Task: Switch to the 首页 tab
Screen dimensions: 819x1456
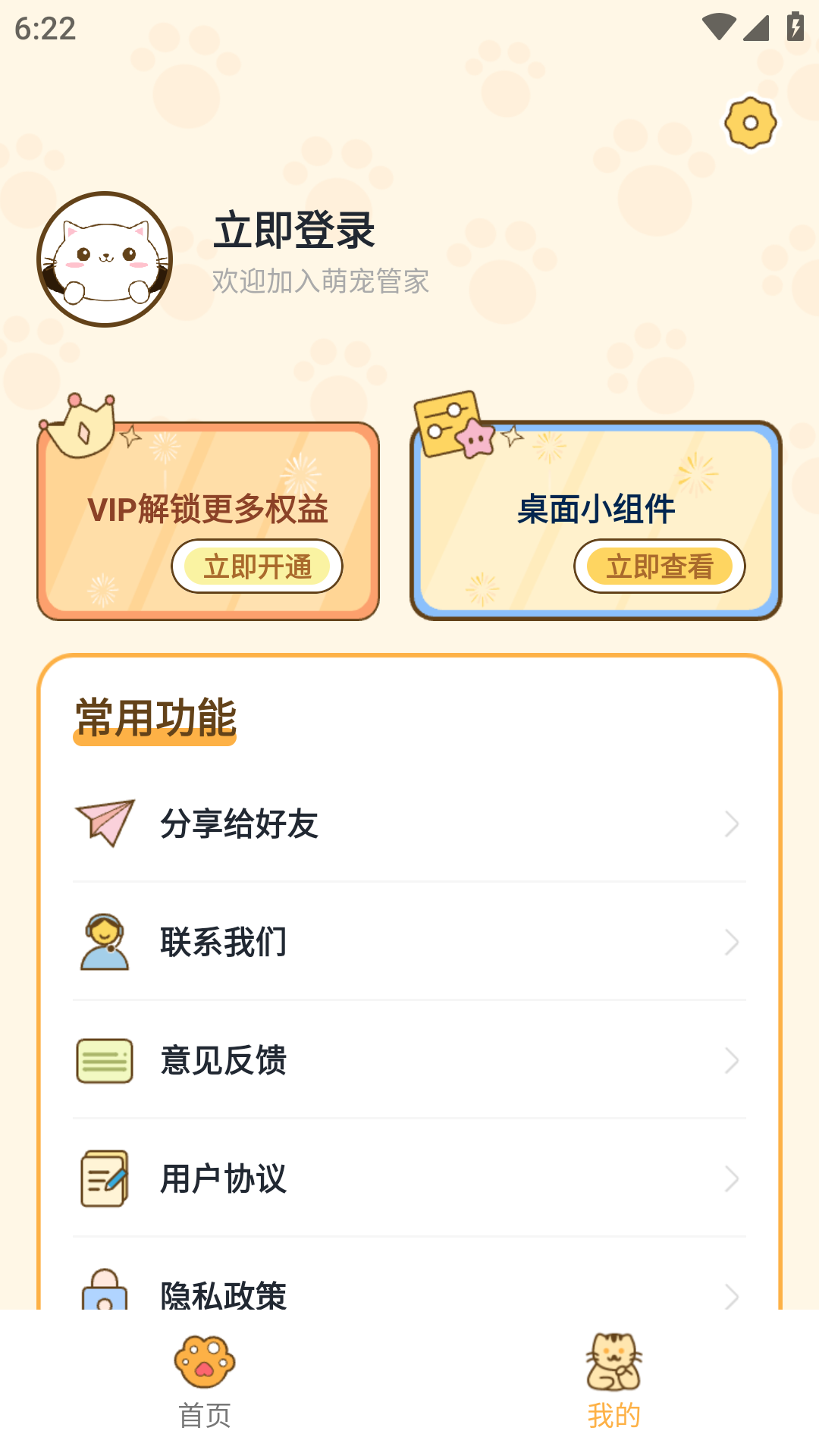Action: click(x=205, y=1382)
